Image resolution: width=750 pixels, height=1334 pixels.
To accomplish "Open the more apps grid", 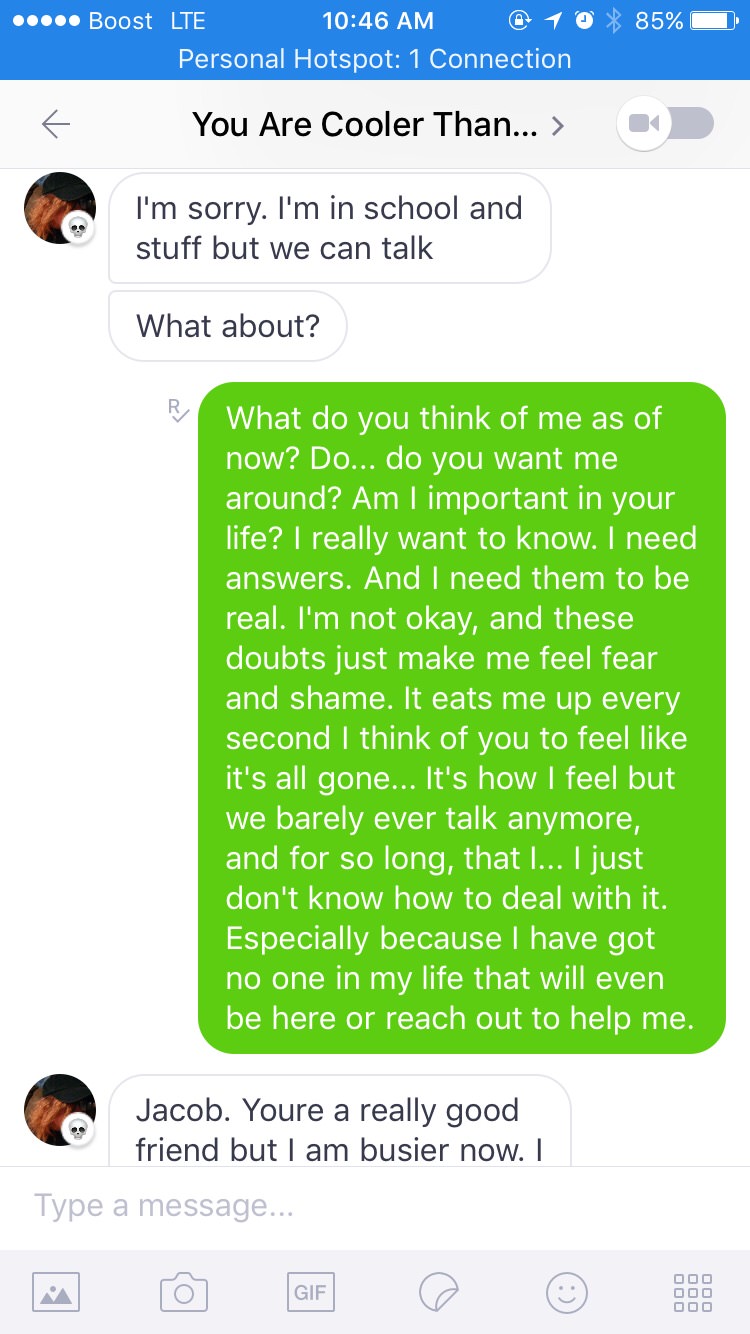I will pos(693,1292).
